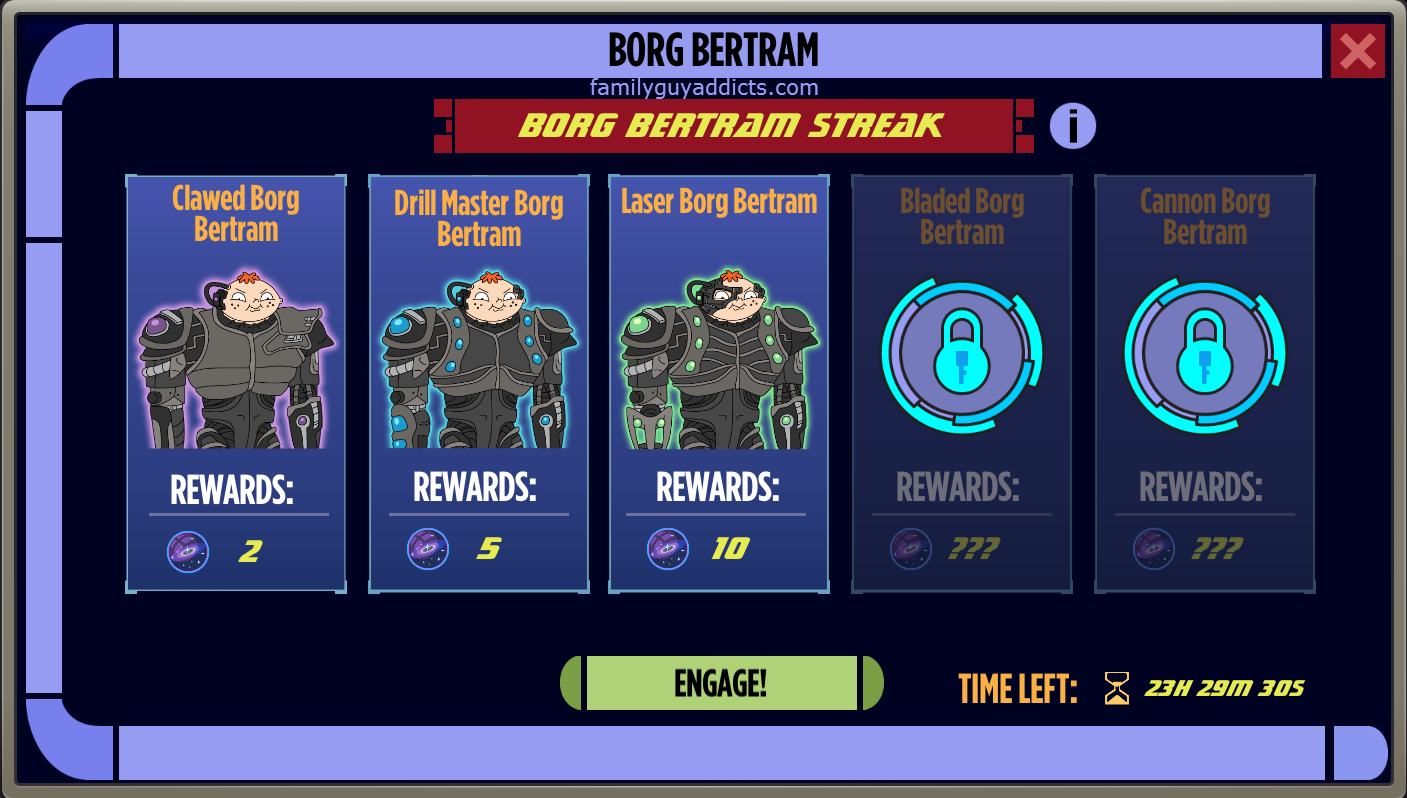Select the Drill Master Borg Bertram card
Screen dimensions: 1407x798
[479, 384]
